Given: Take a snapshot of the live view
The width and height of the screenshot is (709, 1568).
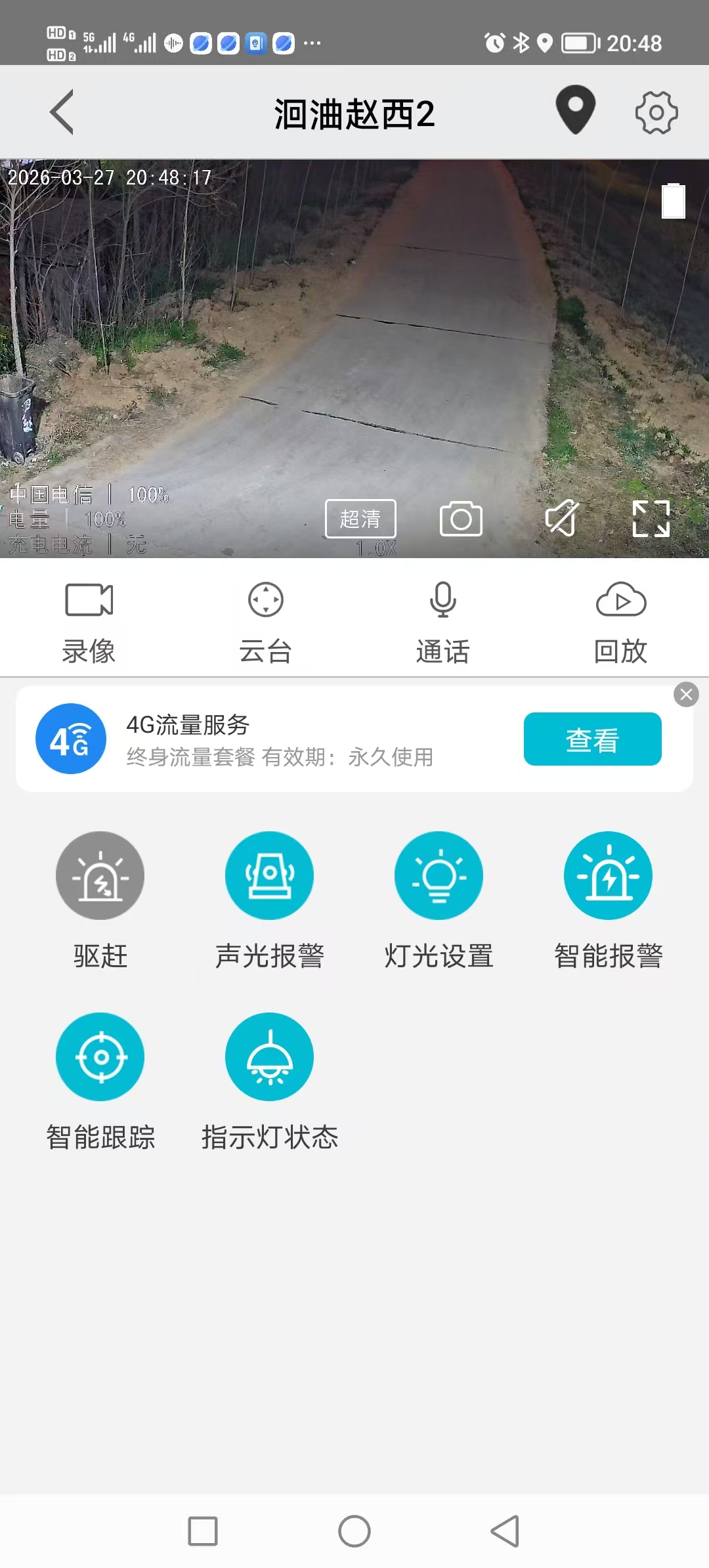Looking at the screenshot, I should [461, 519].
